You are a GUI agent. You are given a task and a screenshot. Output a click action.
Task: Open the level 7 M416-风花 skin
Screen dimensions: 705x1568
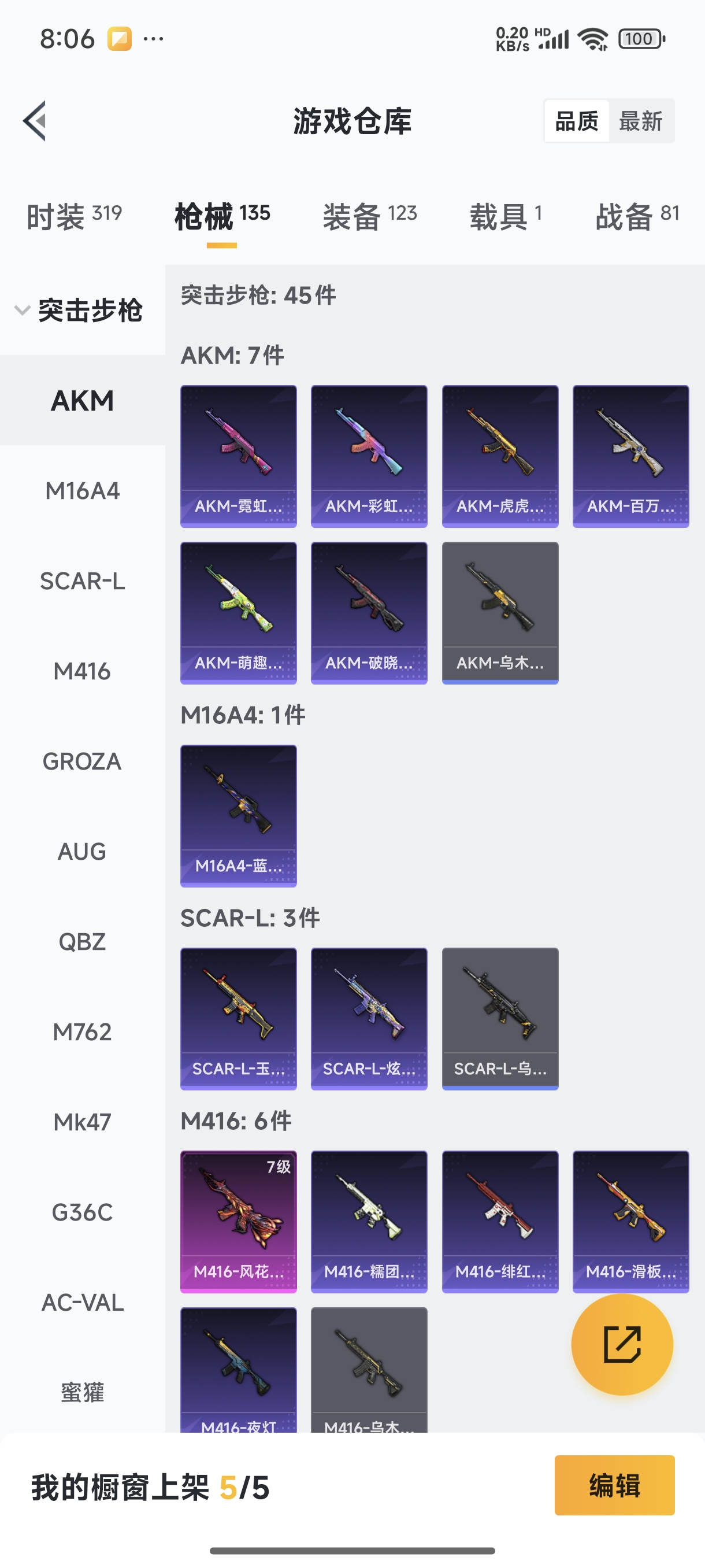tap(239, 1221)
